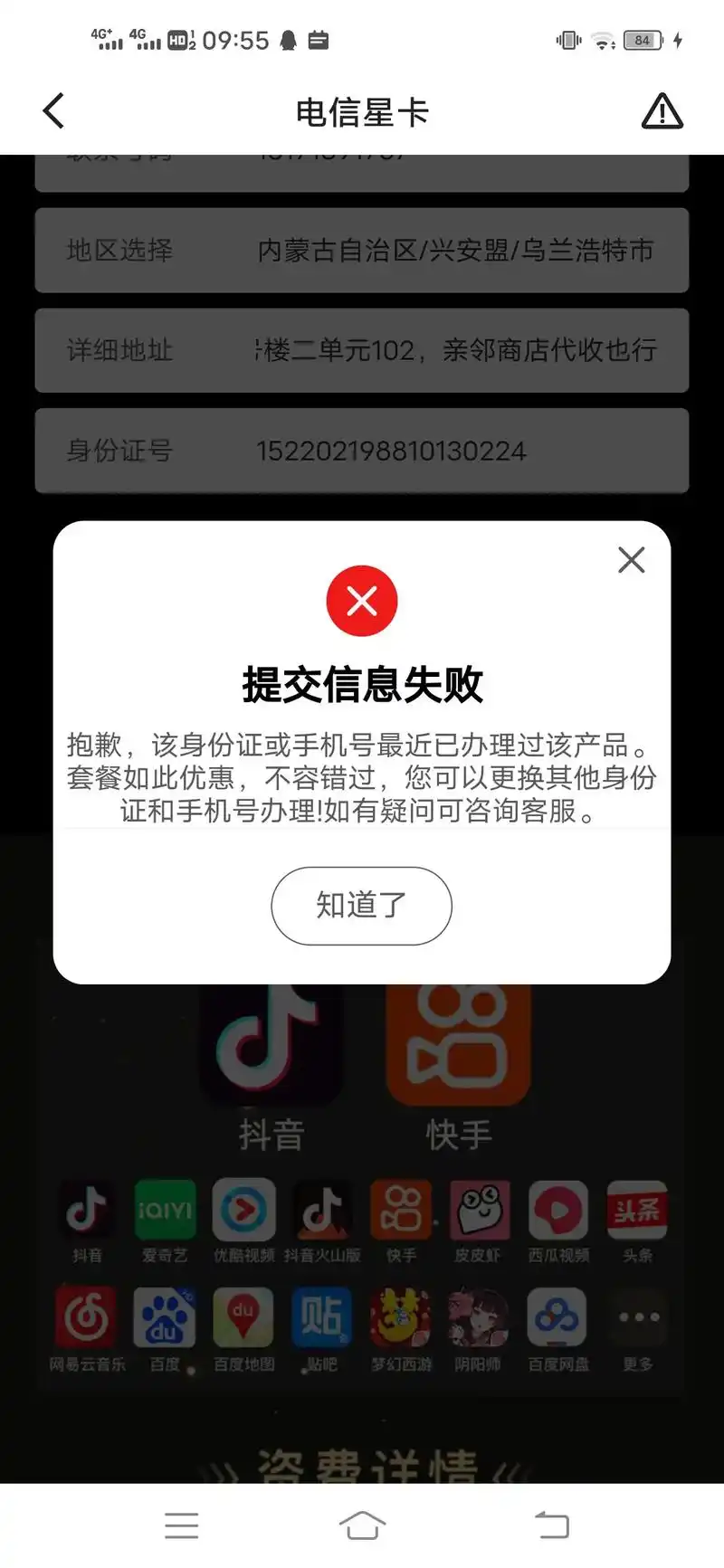Tap the 详细地址 address field
Image resolution: width=724 pixels, height=1568 pixels.
click(x=362, y=351)
